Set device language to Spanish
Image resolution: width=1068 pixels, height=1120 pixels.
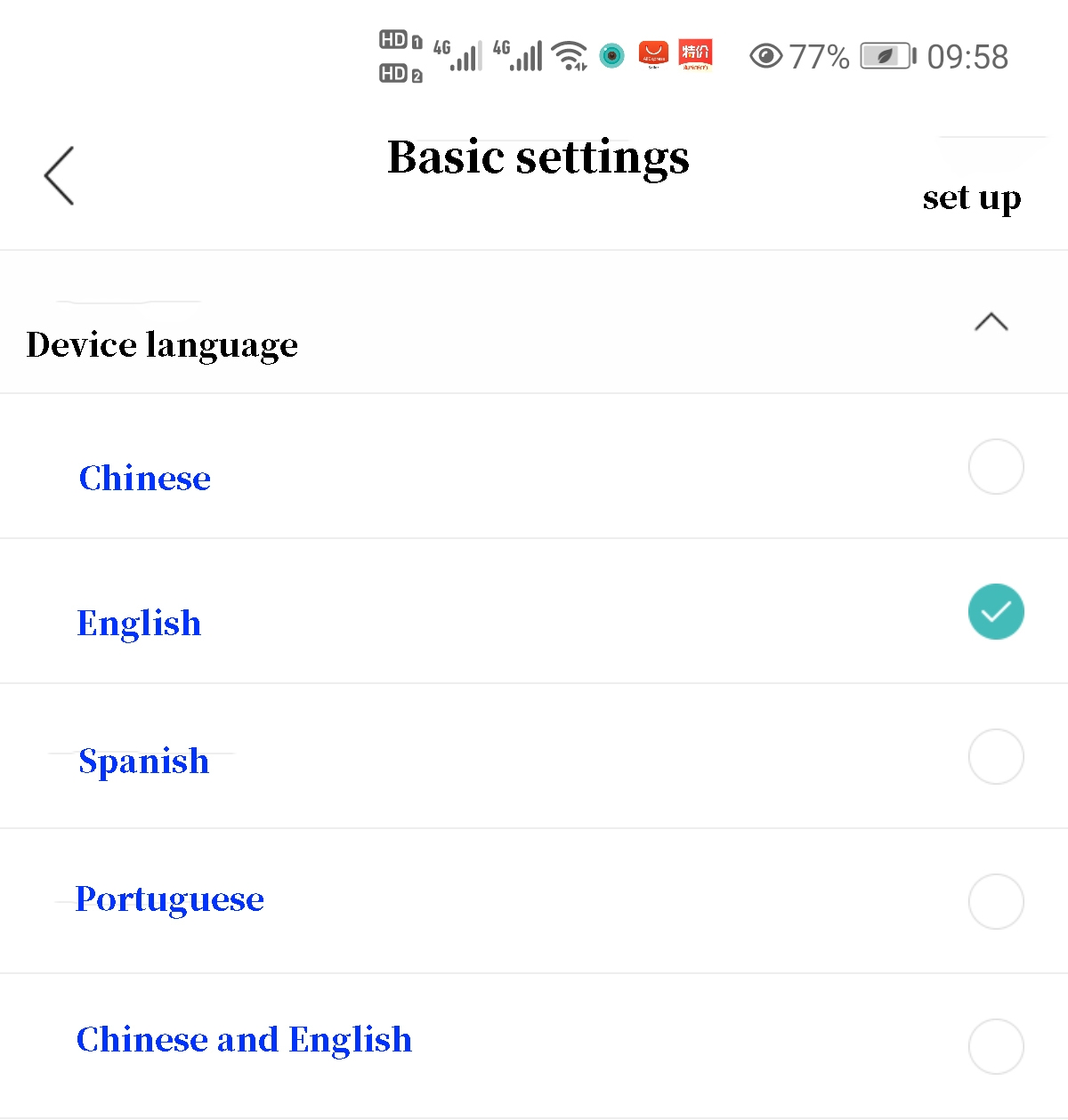click(x=995, y=757)
